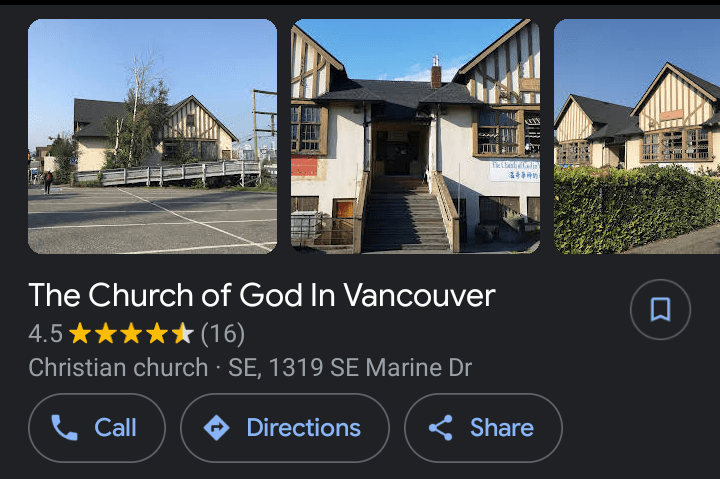Image resolution: width=720 pixels, height=479 pixels.
Task: Save the church with the bookmark icon
Action: pyautogui.click(x=660, y=310)
